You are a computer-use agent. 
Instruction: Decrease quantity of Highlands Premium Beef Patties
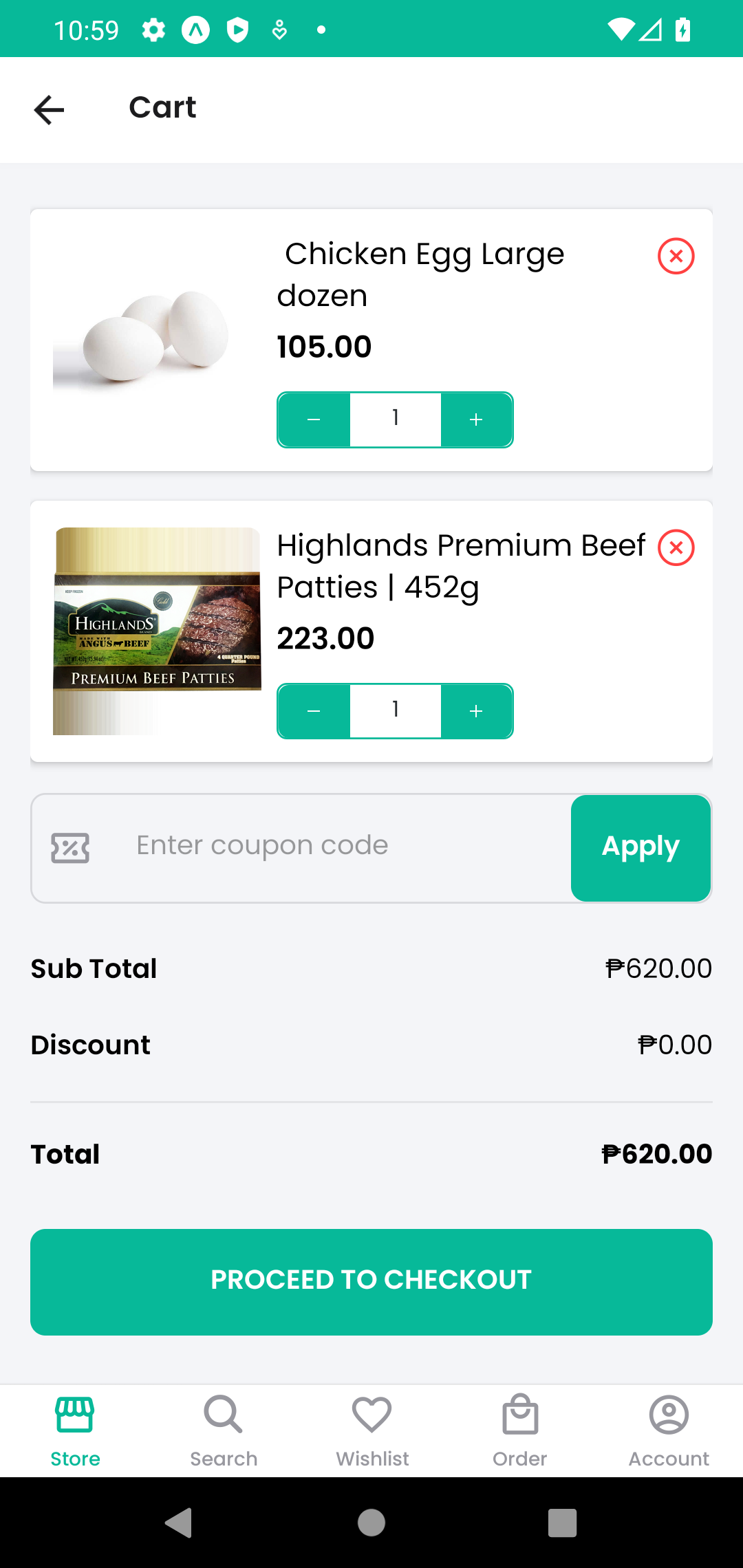pyautogui.click(x=314, y=711)
